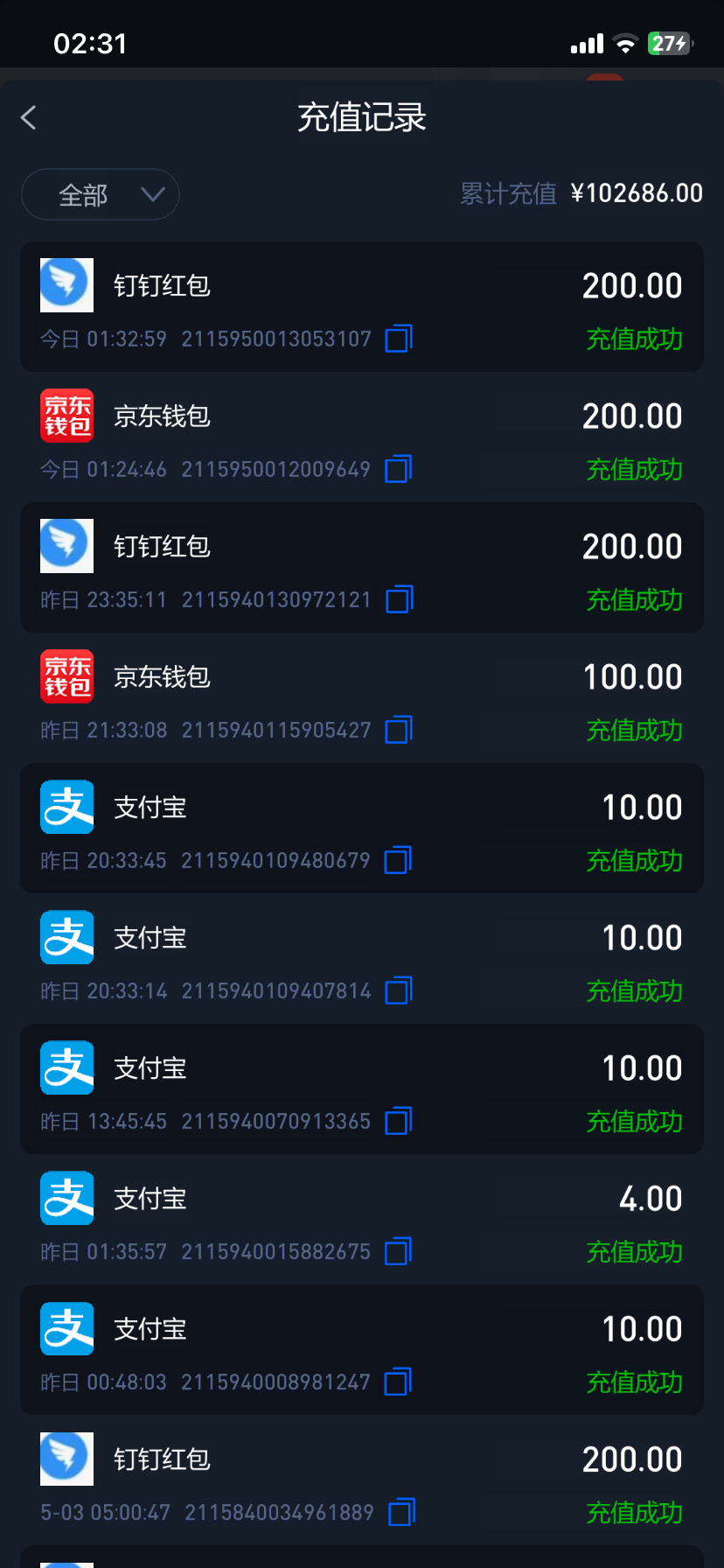The image size is (724, 1568).
Task: Go back from 充值记录 page
Action: click(x=29, y=117)
